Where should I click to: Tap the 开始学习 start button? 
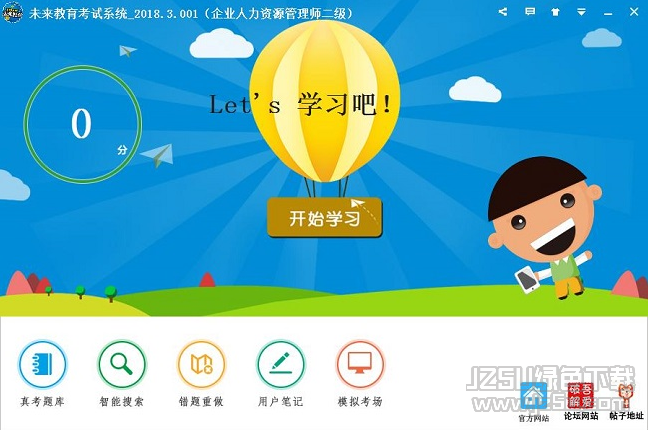tap(324, 217)
